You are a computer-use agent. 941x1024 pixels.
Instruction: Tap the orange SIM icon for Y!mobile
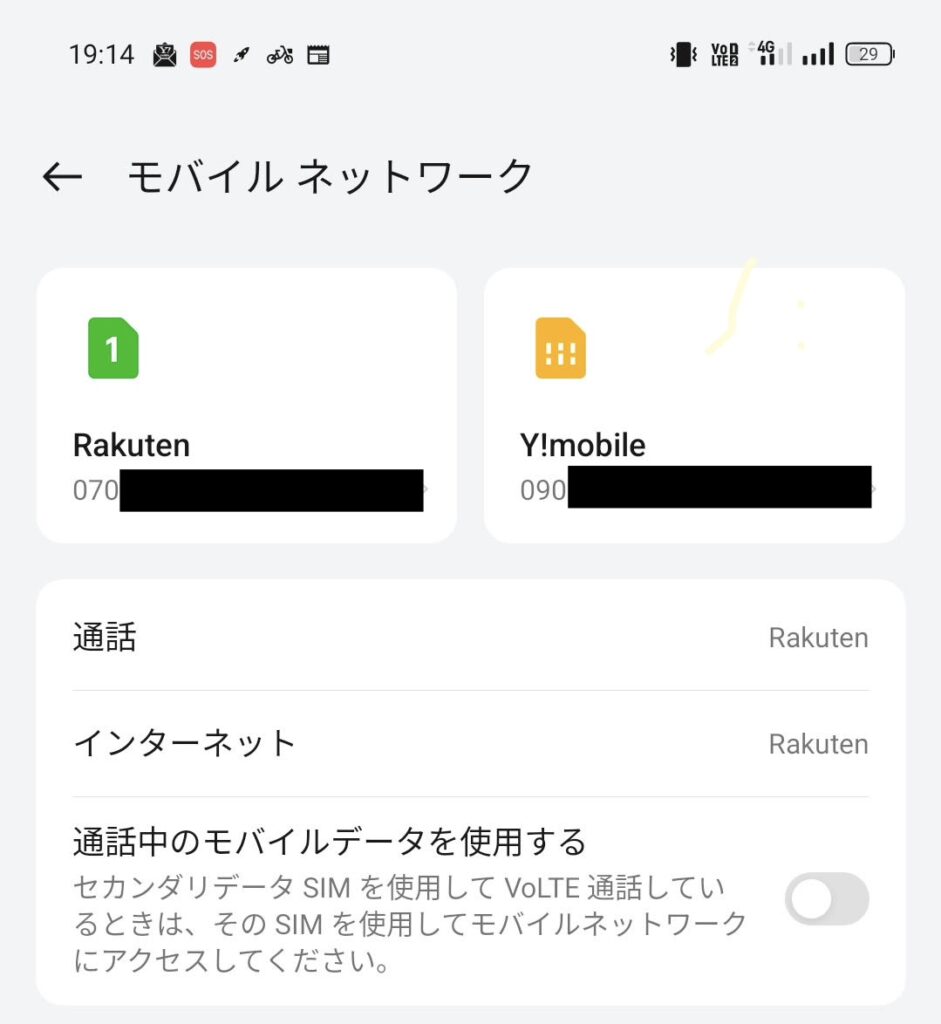563,347
